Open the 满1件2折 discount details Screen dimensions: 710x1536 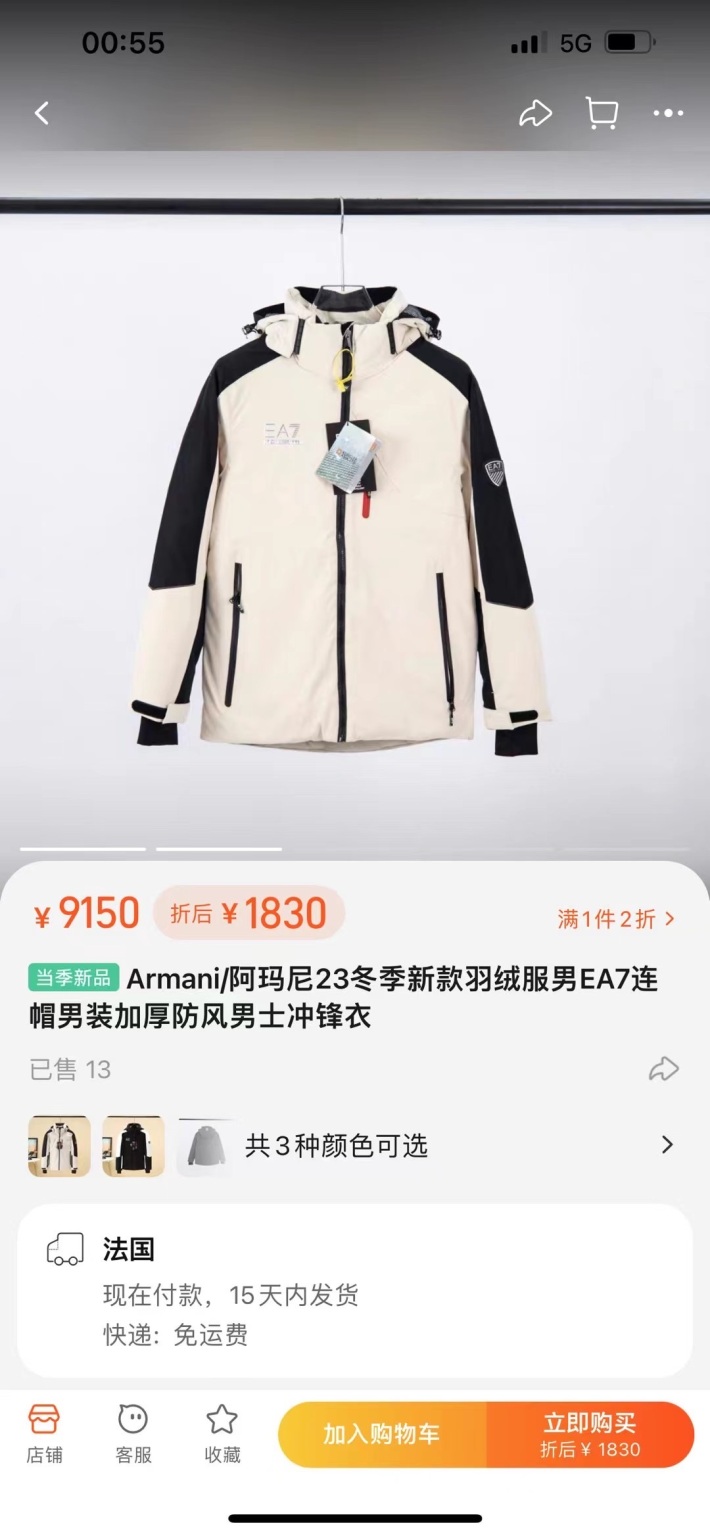click(616, 919)
